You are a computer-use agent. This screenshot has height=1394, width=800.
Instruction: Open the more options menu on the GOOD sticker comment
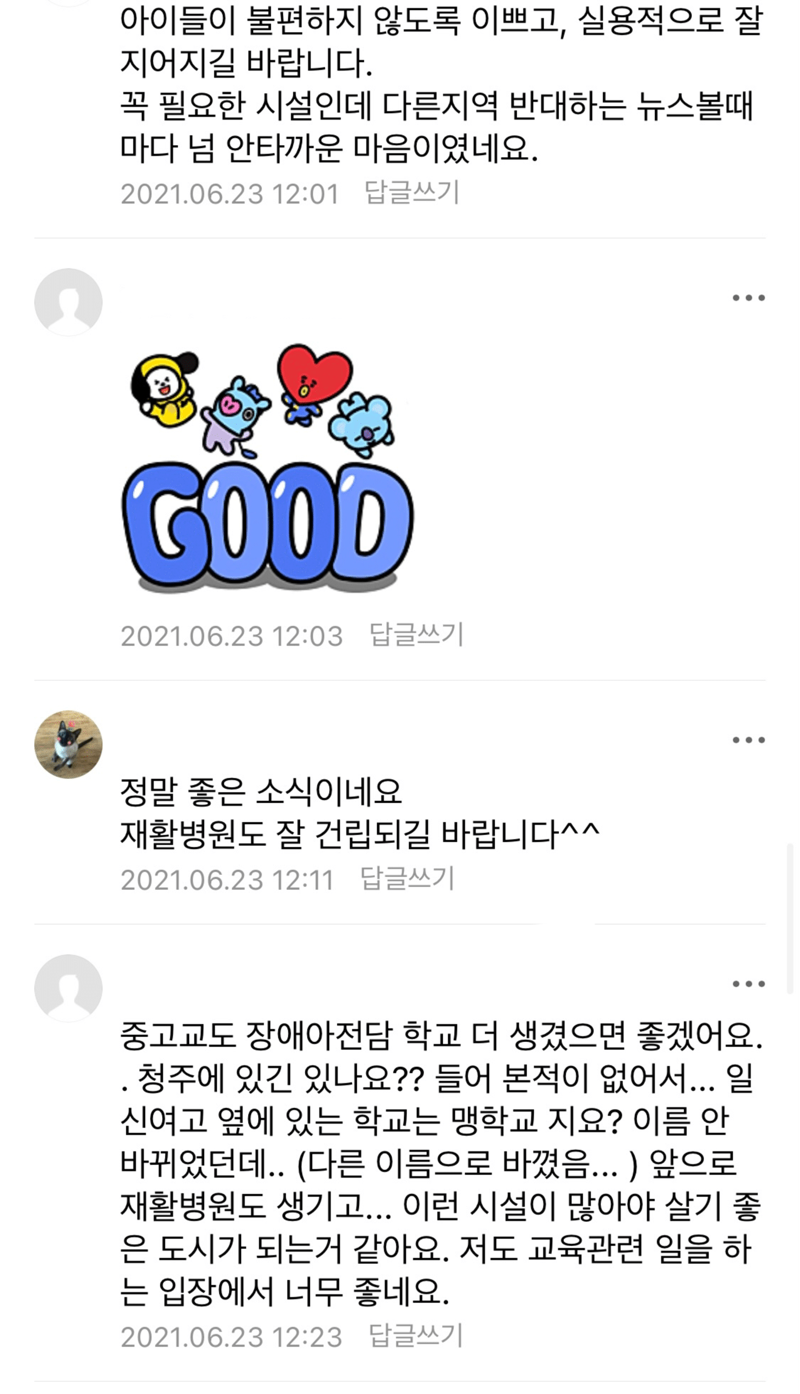(x=748, y=296)
